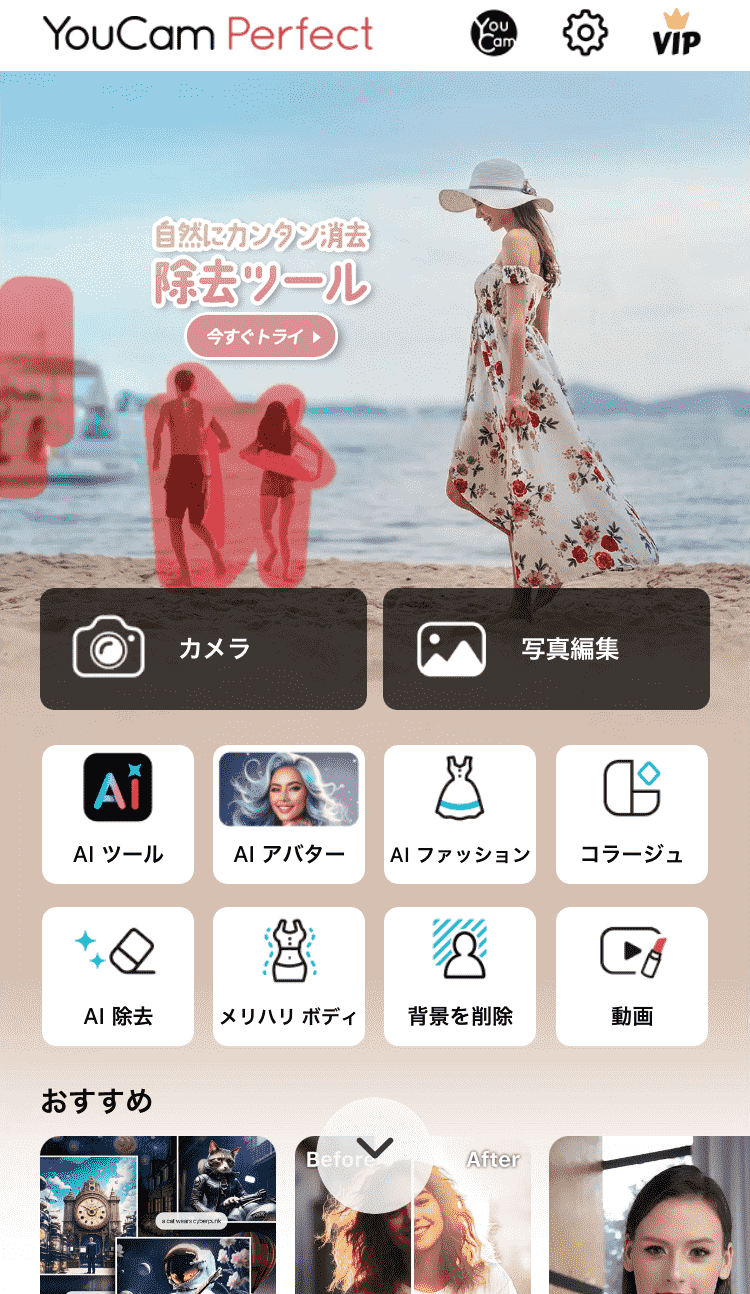This screenshot has width=750, height=1294.
Task: Open AI ツール
Action: click(x=118, y=813)
